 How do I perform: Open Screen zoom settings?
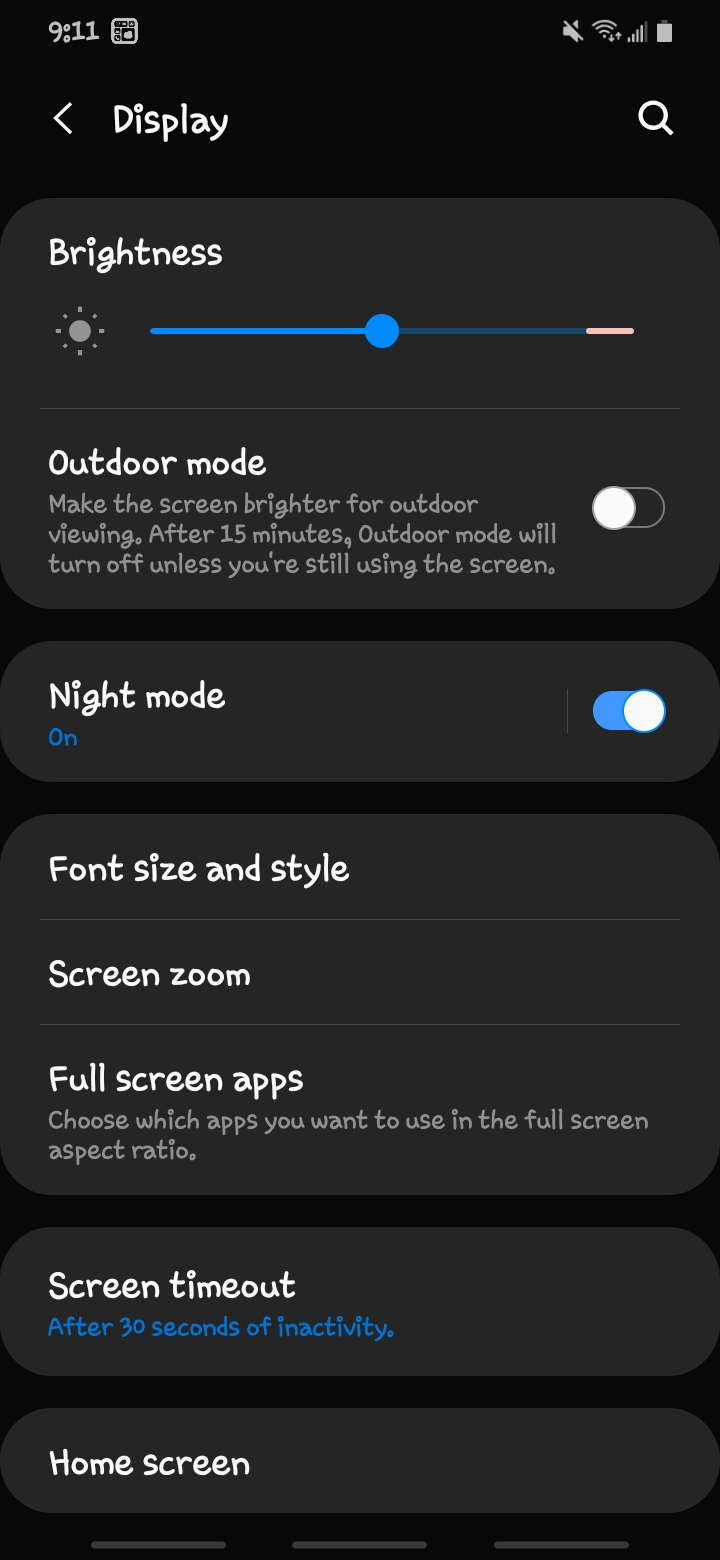pyautogui.click(x=360, y=973)
